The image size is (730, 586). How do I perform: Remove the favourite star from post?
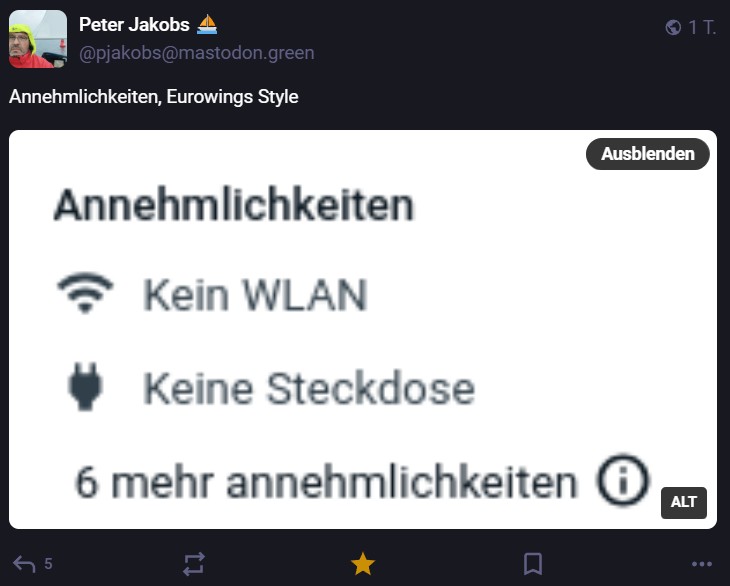[363, 564]
